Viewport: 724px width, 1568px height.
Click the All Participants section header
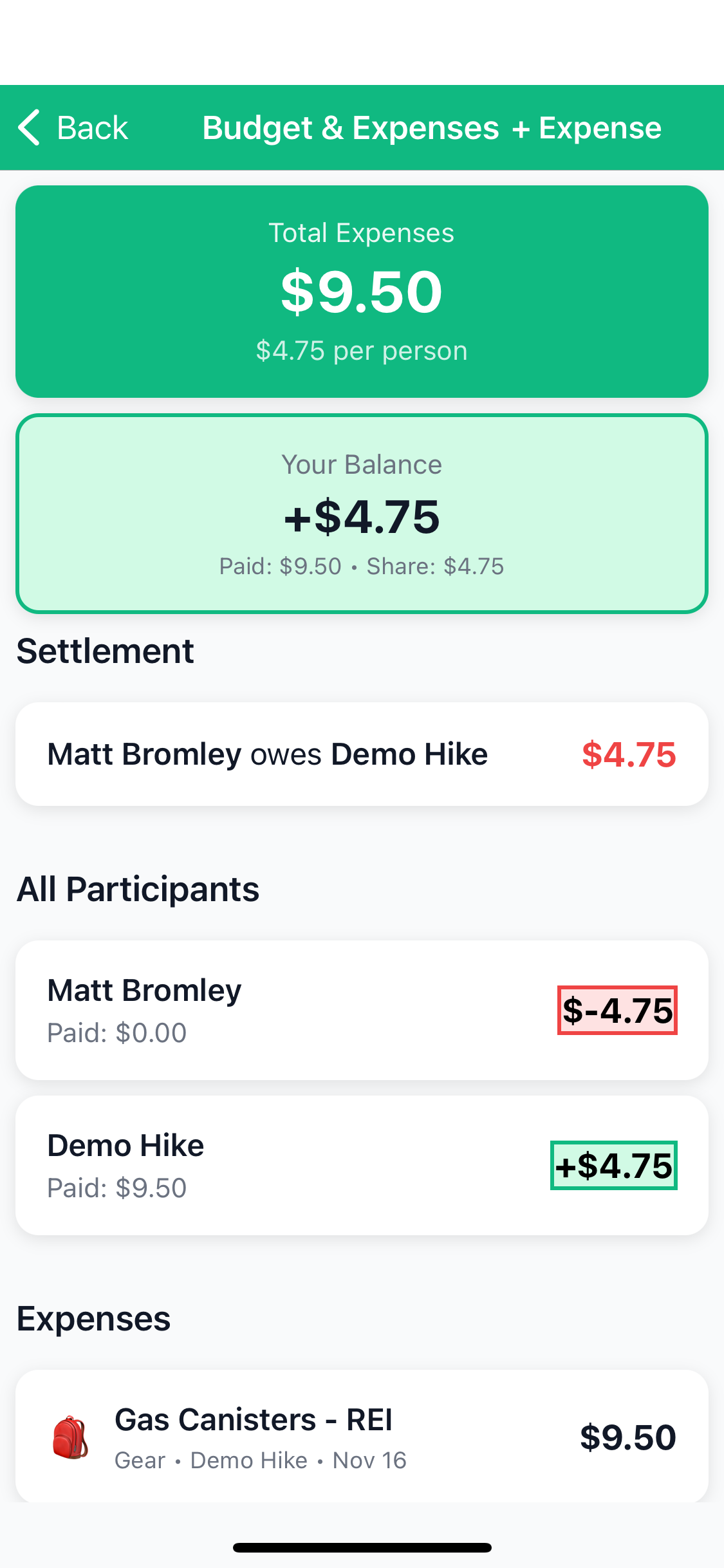138,889
